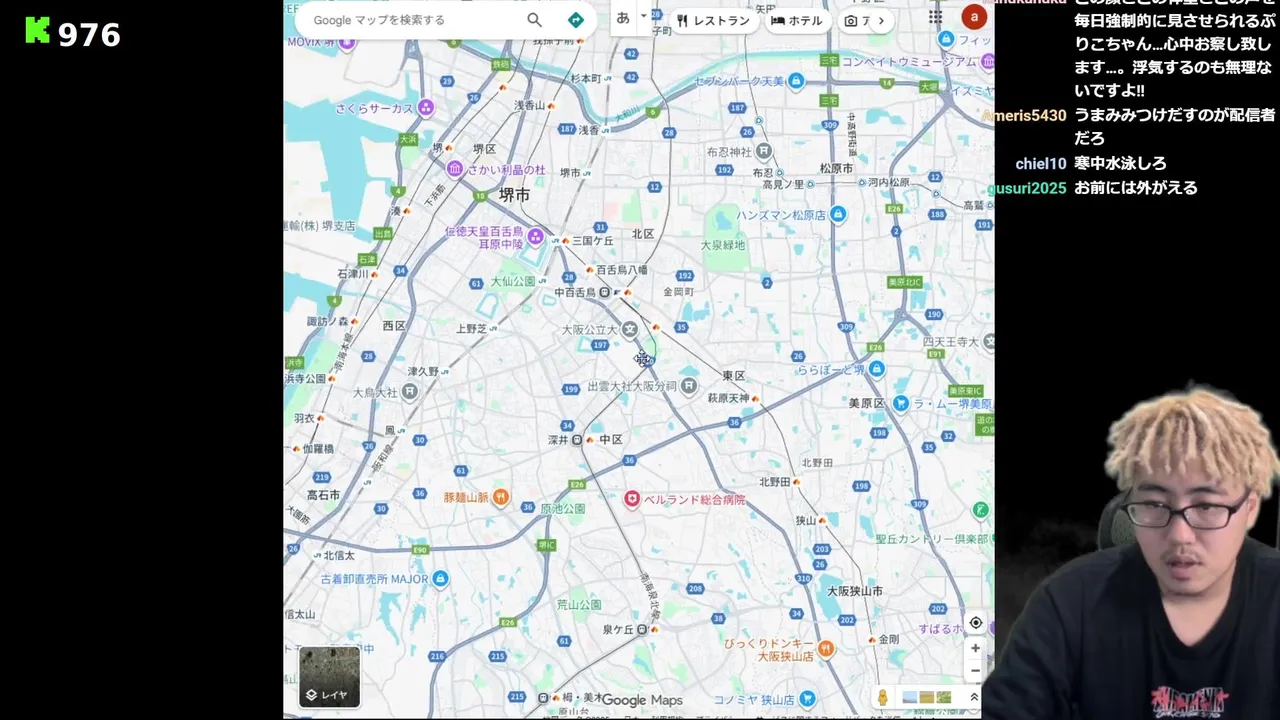Center map on my current location
Viewport: 1280px width, 720px height.
click(975, 623)
